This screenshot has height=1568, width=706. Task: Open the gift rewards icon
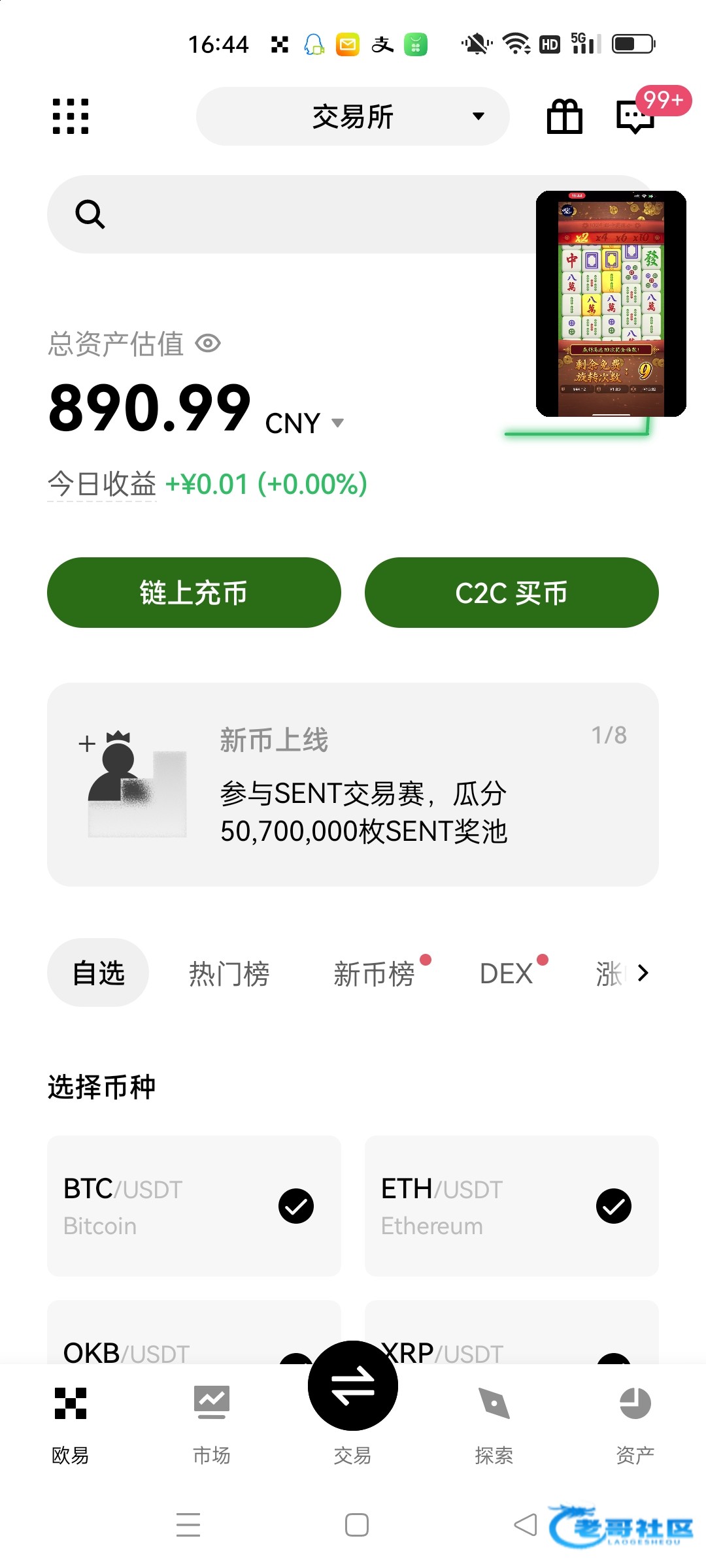coord(564,117)
